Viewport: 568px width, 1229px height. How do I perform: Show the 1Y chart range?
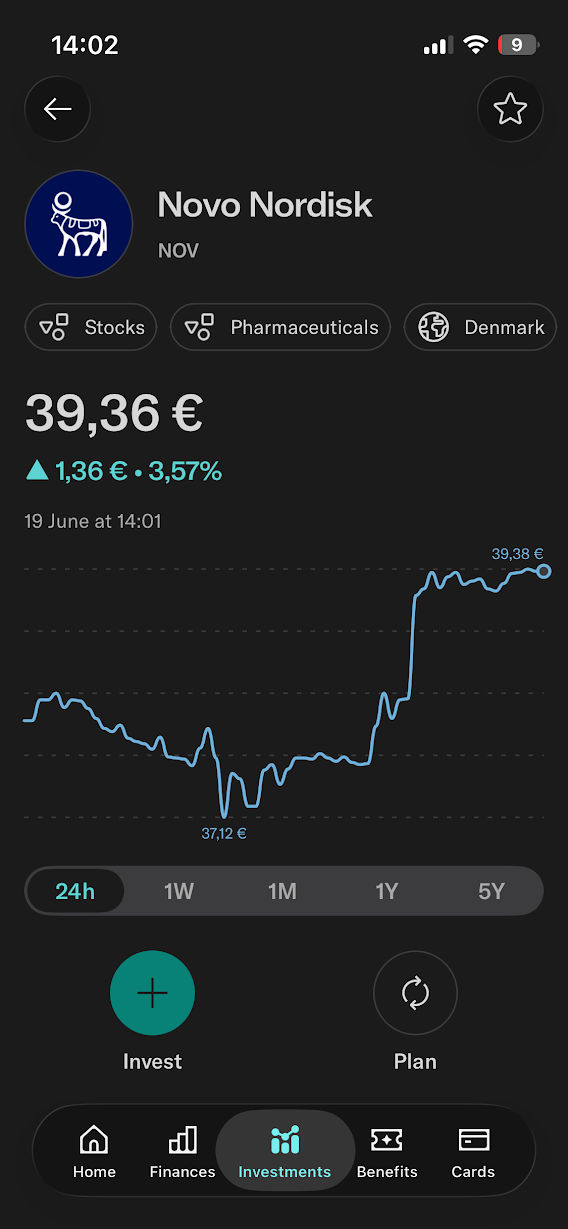coord(387,891)
